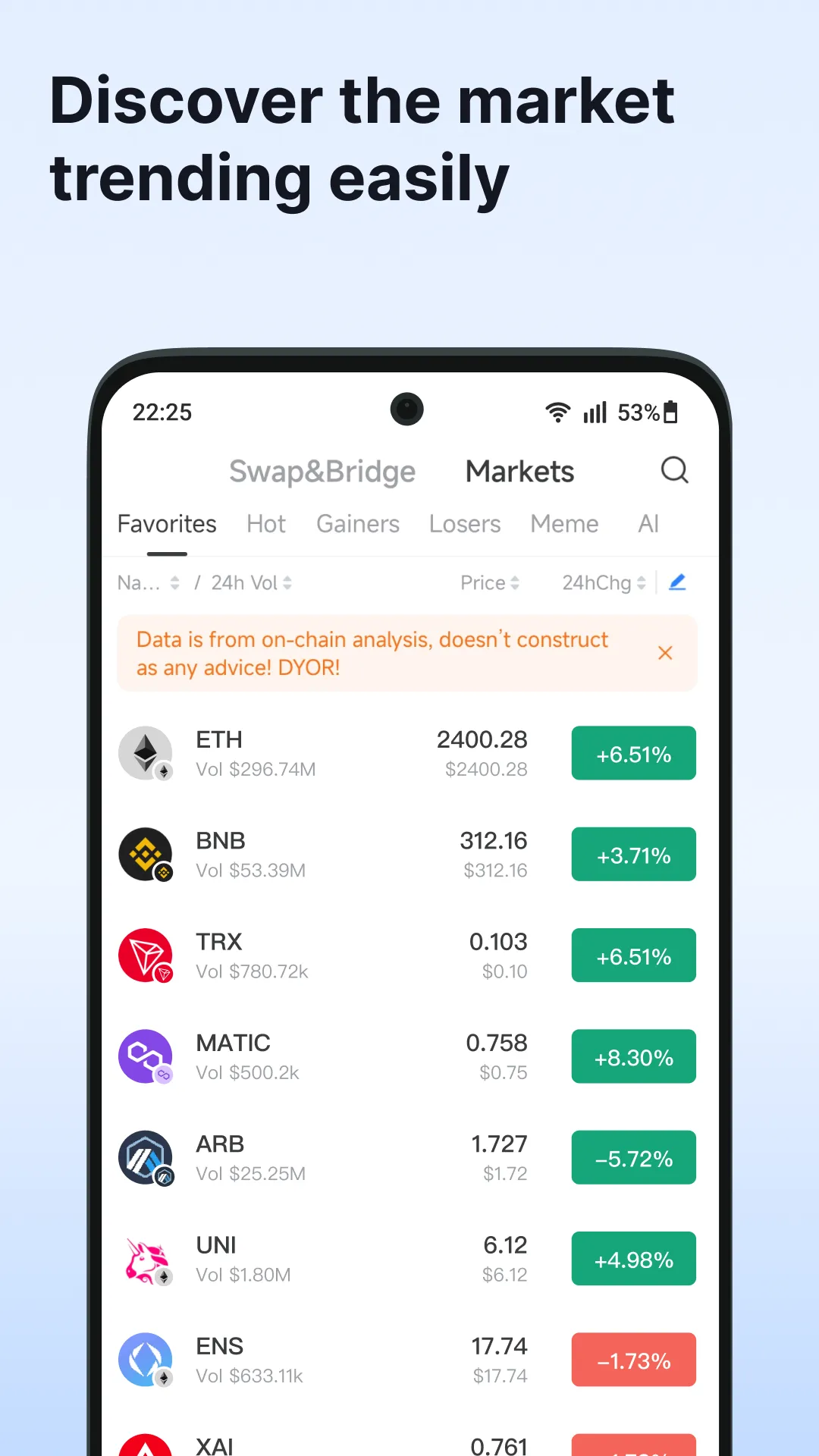Open the Losers filter
This screenshot has height=1456, width=819.
pos(464,523)
